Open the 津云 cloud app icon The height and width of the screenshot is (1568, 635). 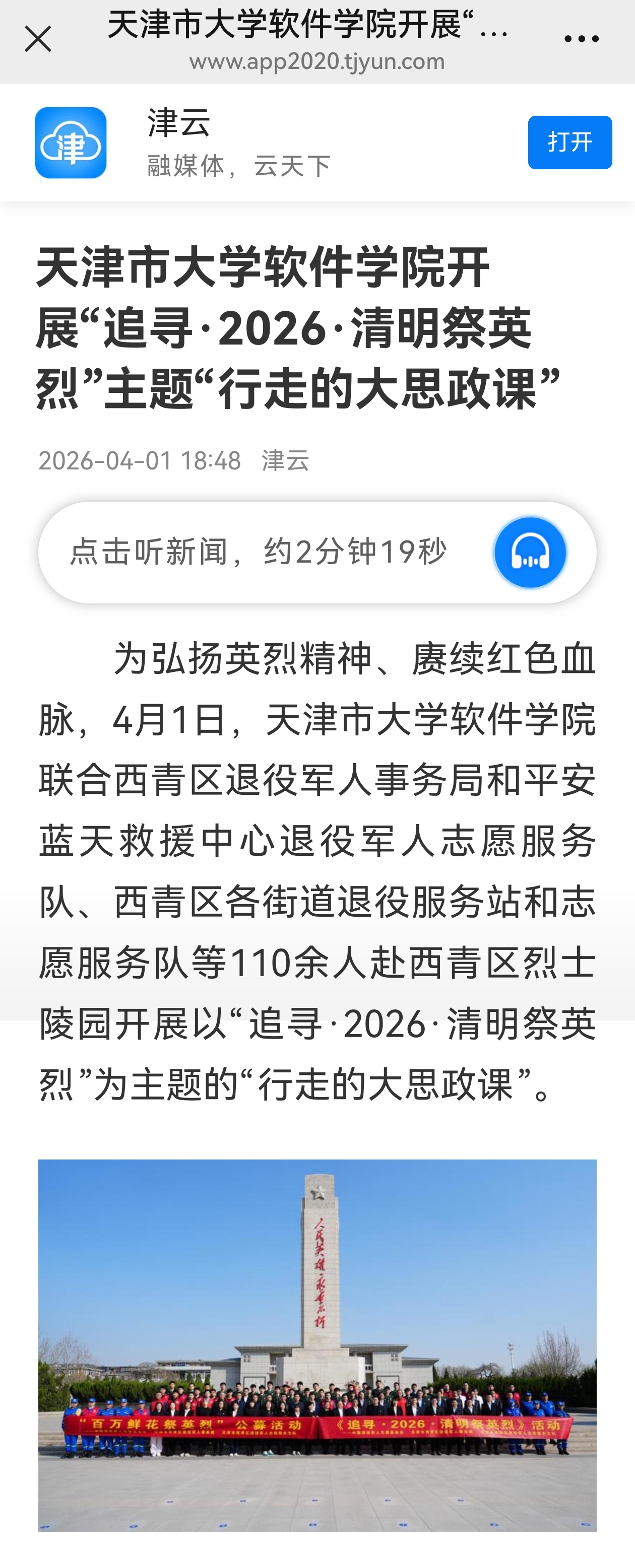point(71,143)
